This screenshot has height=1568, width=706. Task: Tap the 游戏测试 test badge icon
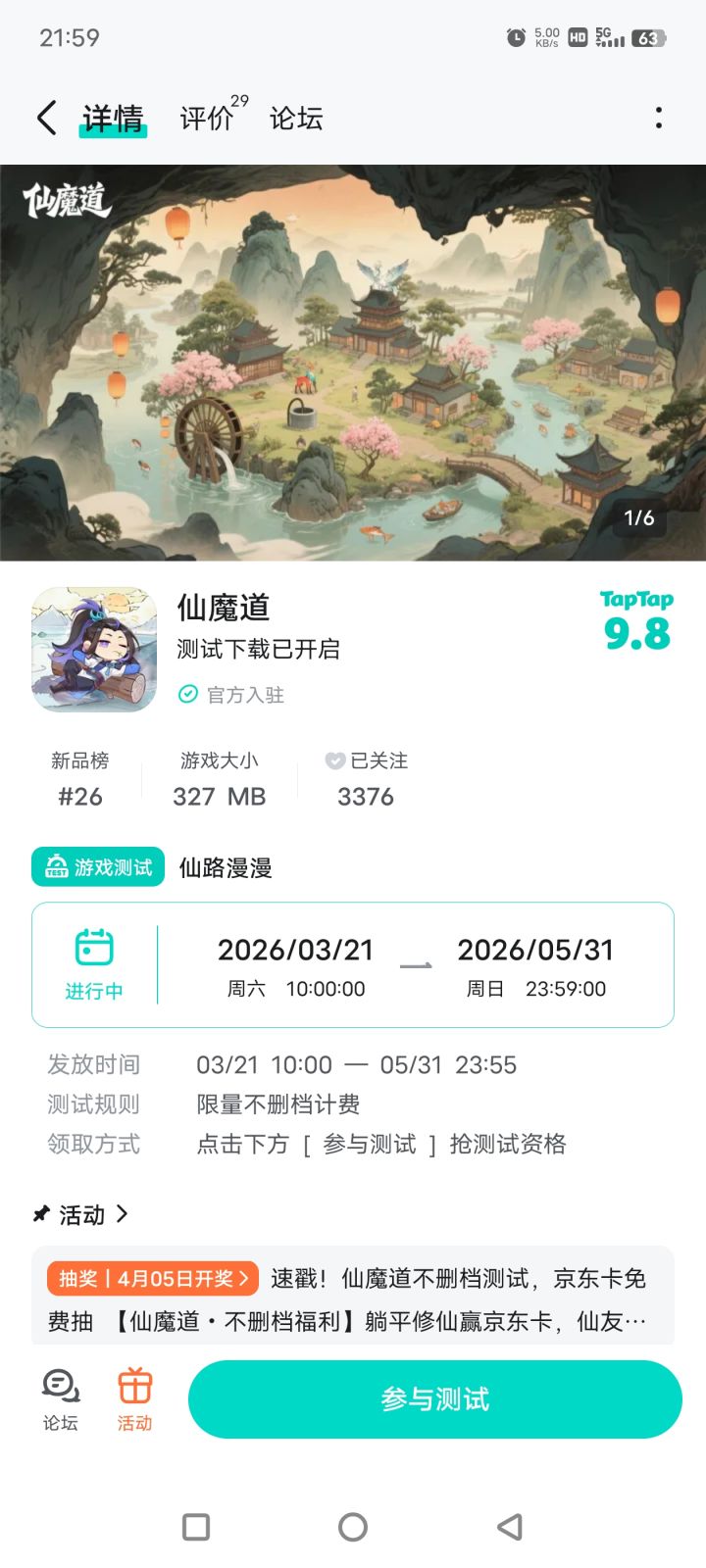[x=54, y=866]
